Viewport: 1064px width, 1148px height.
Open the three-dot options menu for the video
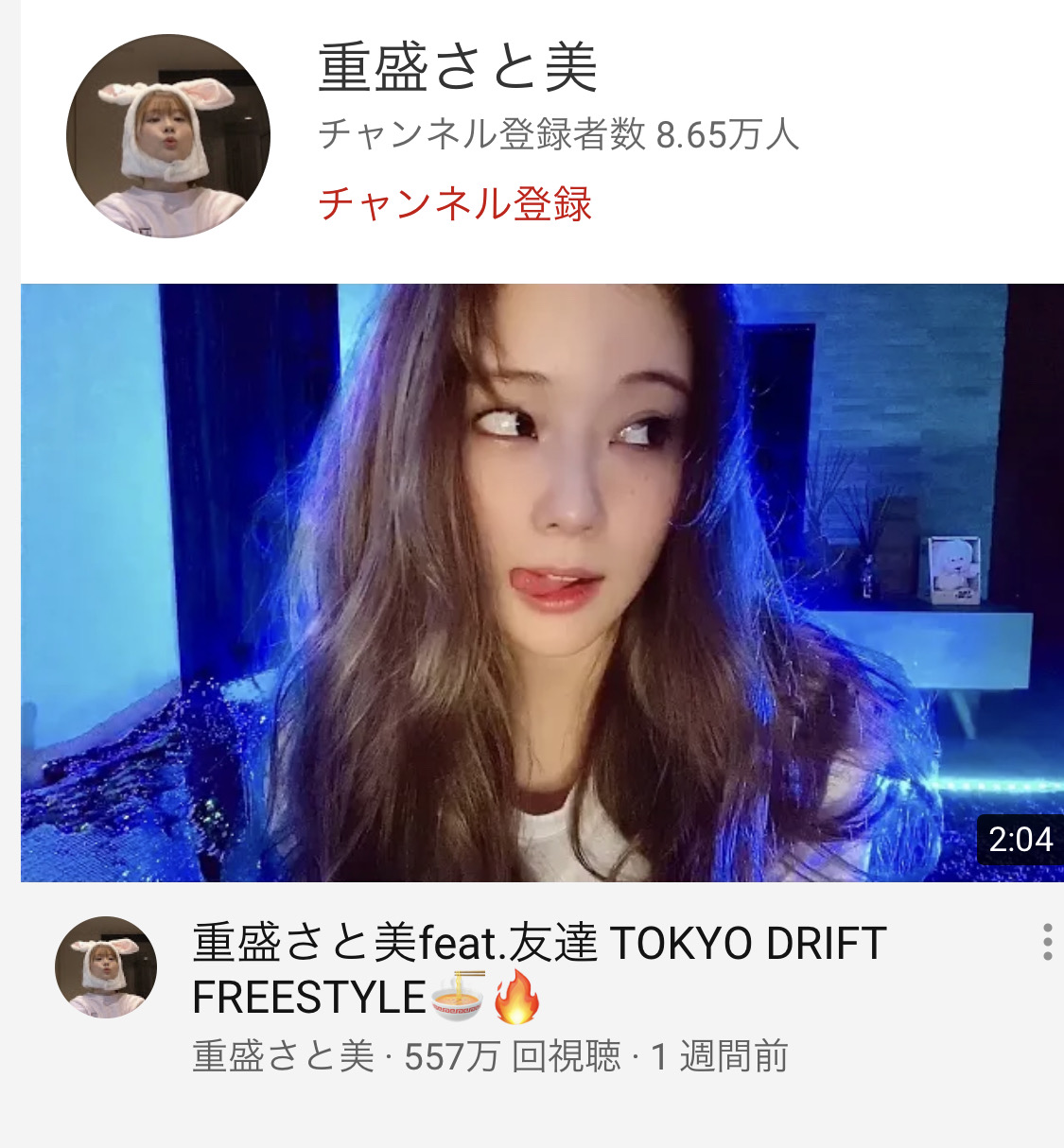[1044, 941]
